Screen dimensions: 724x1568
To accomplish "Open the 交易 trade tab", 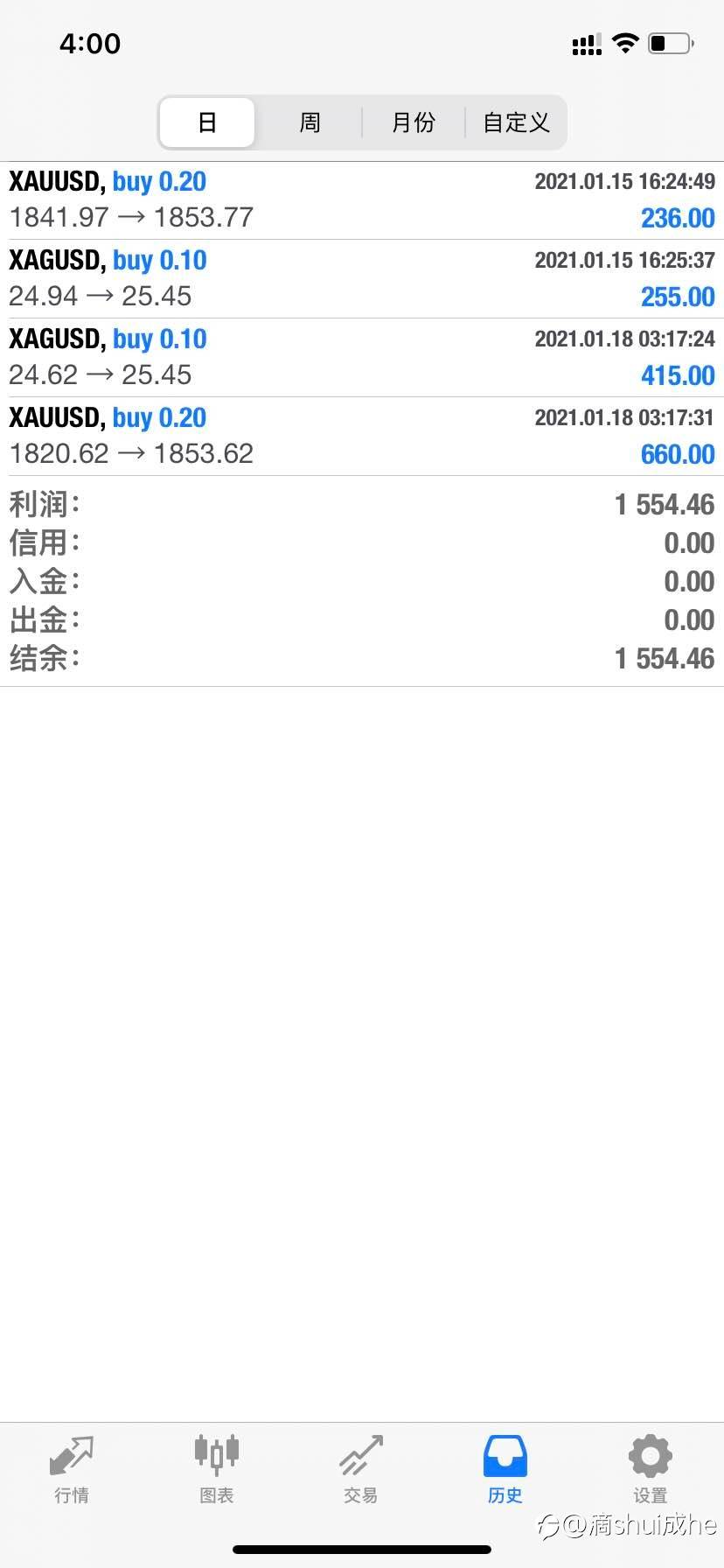I will pyautogui.click(x=361, y=1470).
